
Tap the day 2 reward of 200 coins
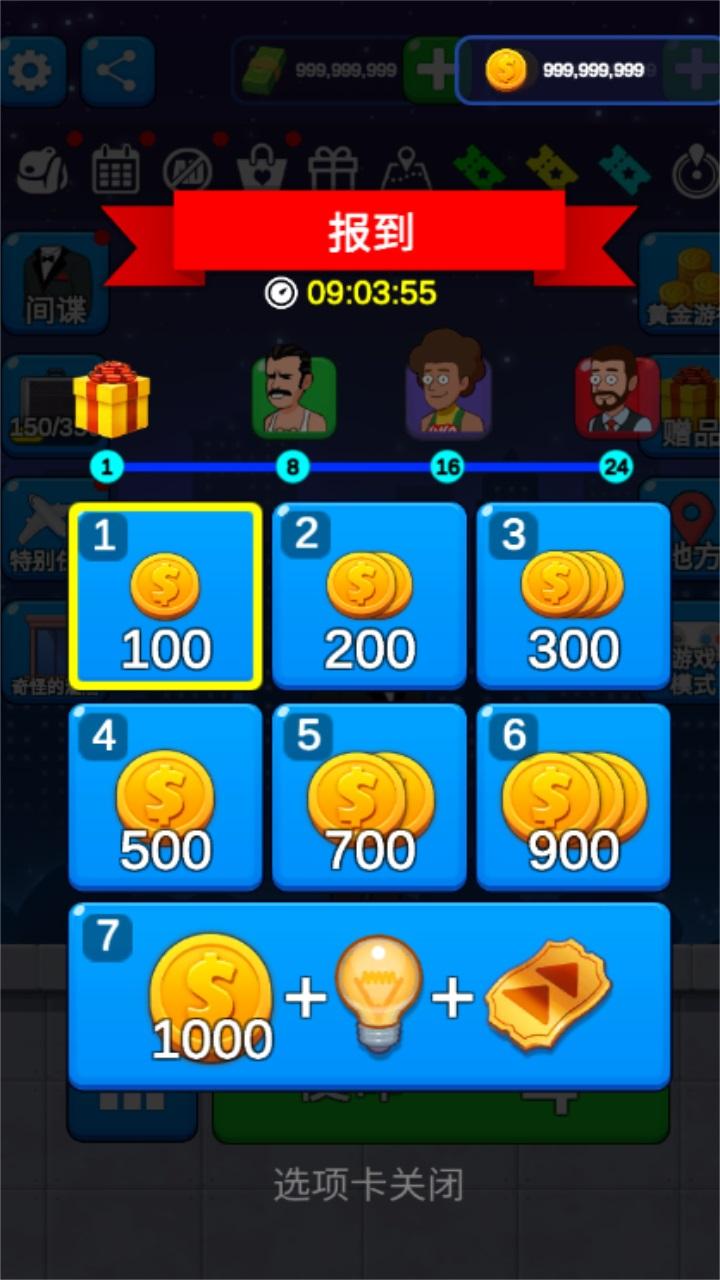(x=369, y=597)
